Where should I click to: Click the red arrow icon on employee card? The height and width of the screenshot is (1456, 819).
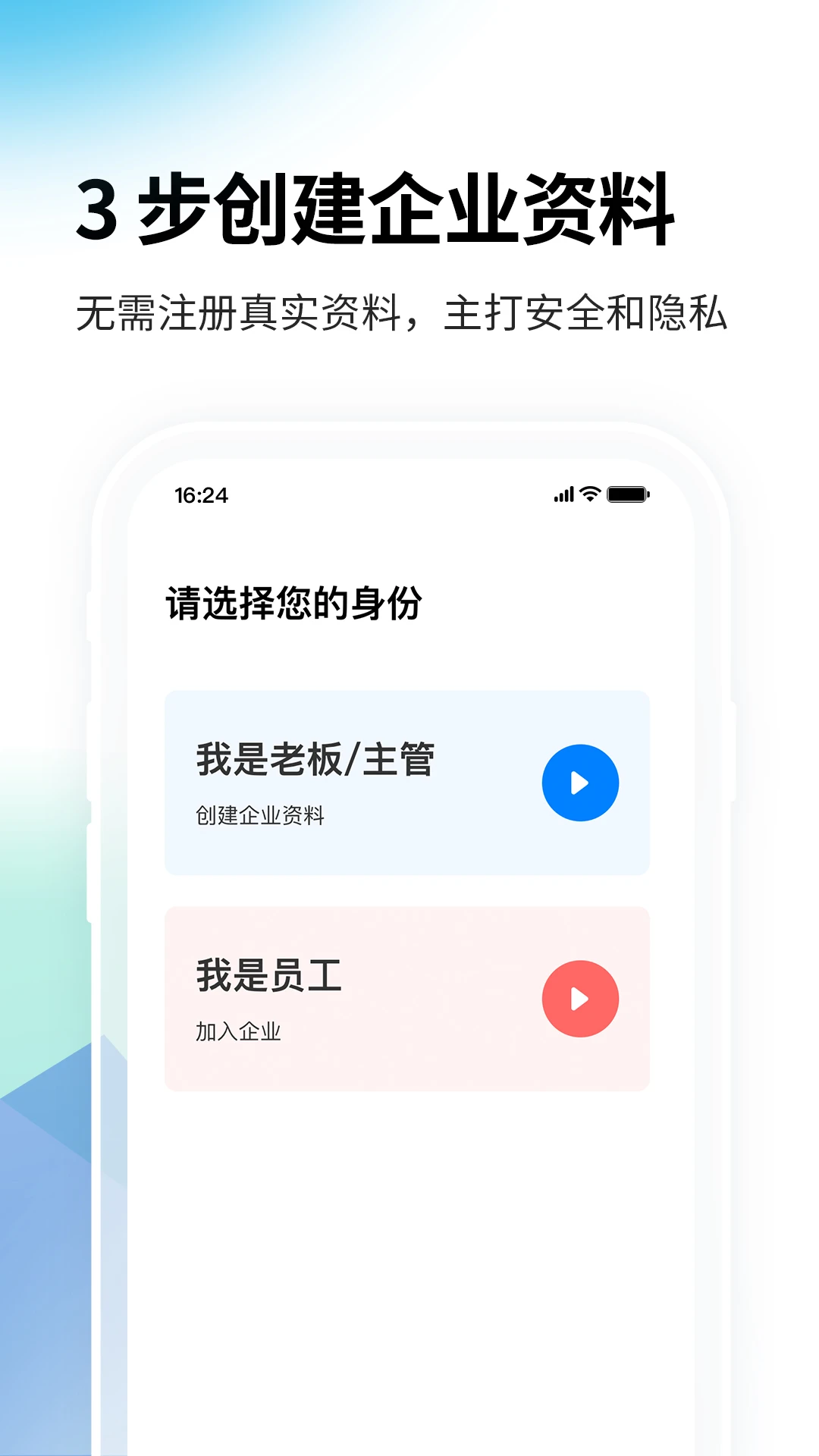581,998
